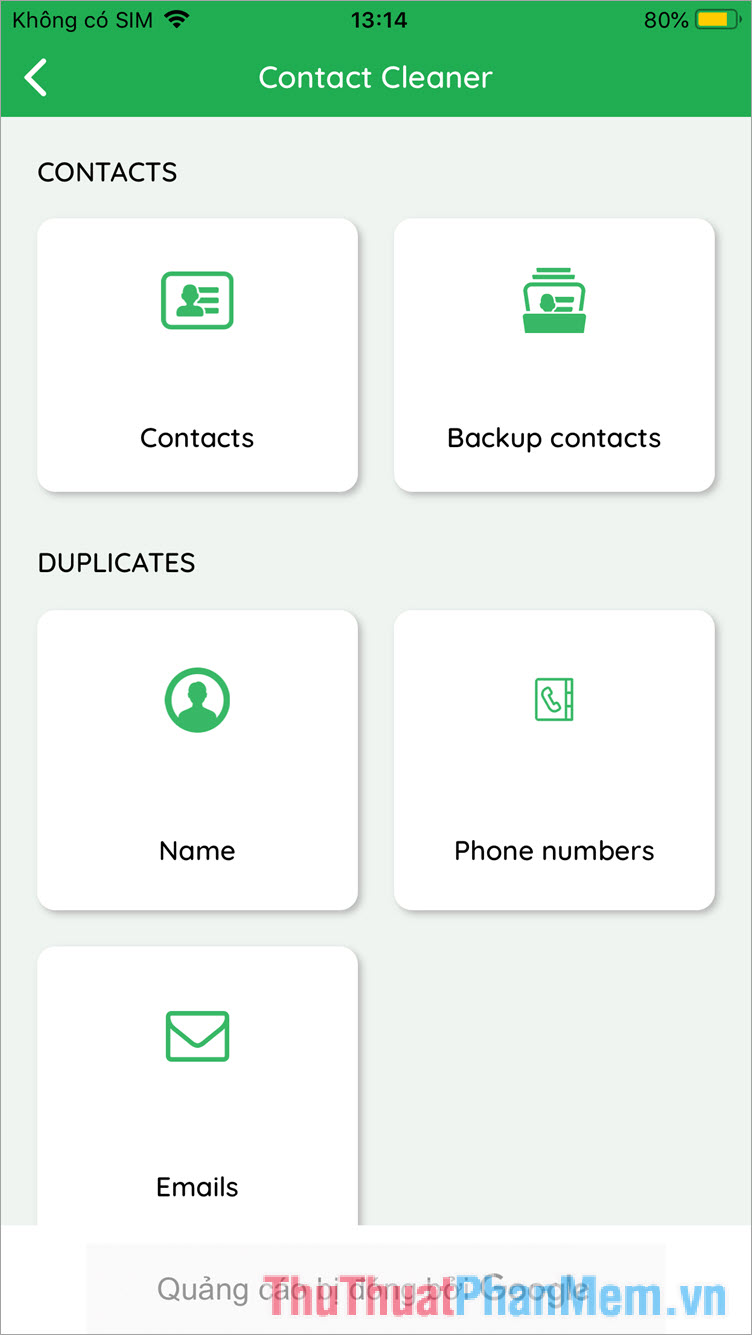Screen dimensions: 752x1335
Task: Tap the 13:14 clock in status bar
Action: 379,18
